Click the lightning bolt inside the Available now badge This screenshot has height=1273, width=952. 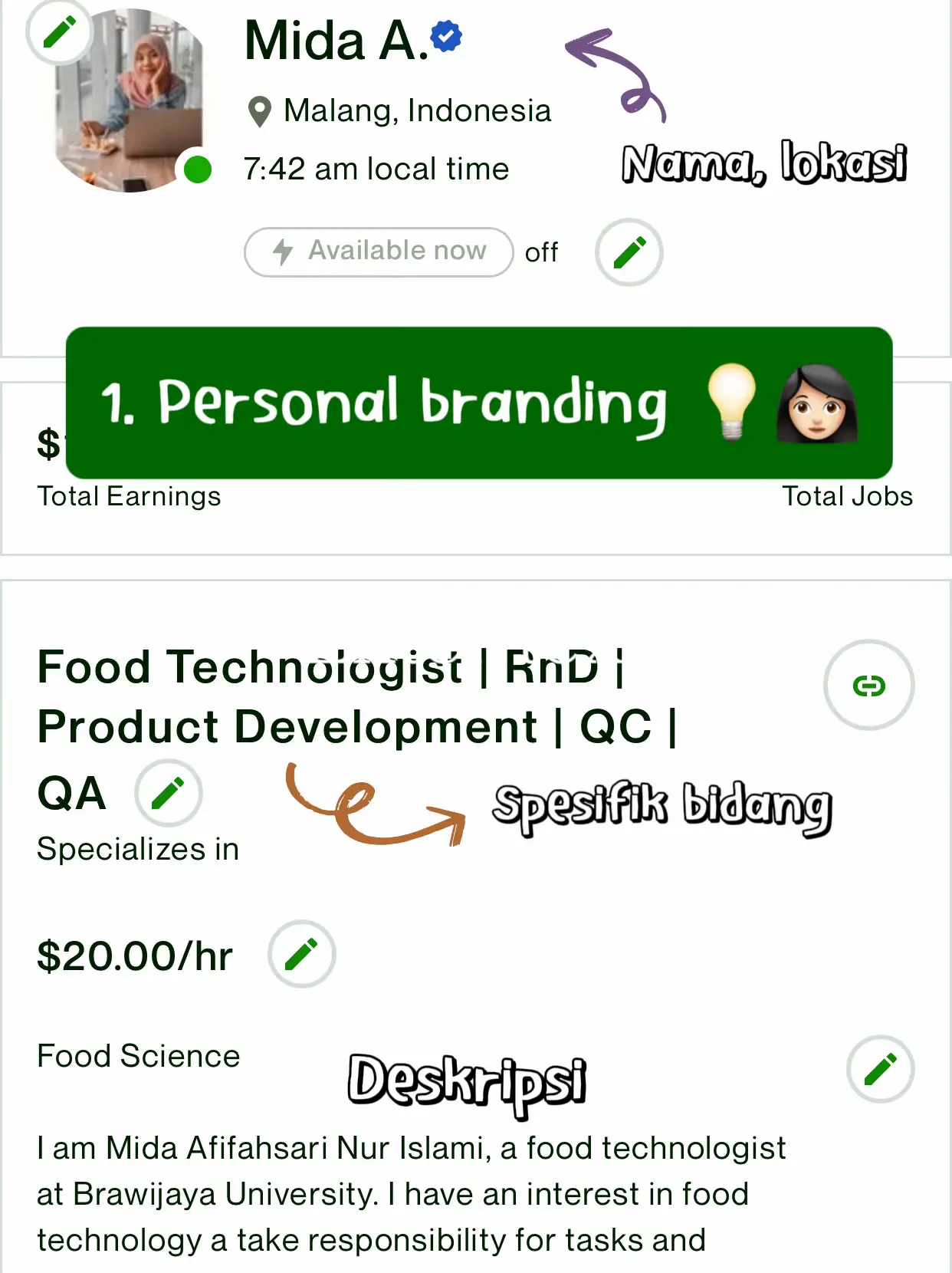point(283,250)
